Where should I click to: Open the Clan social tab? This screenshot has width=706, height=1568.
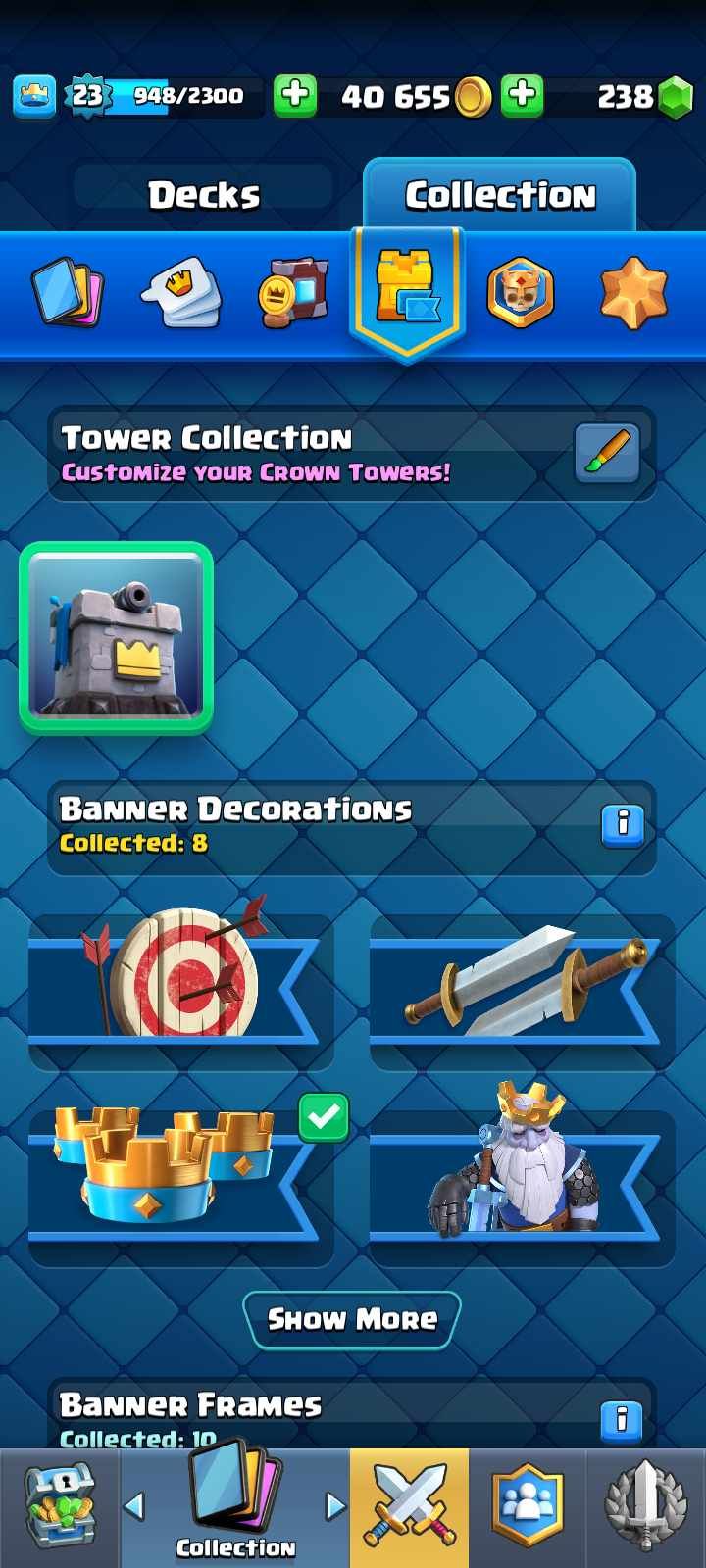528,1507
